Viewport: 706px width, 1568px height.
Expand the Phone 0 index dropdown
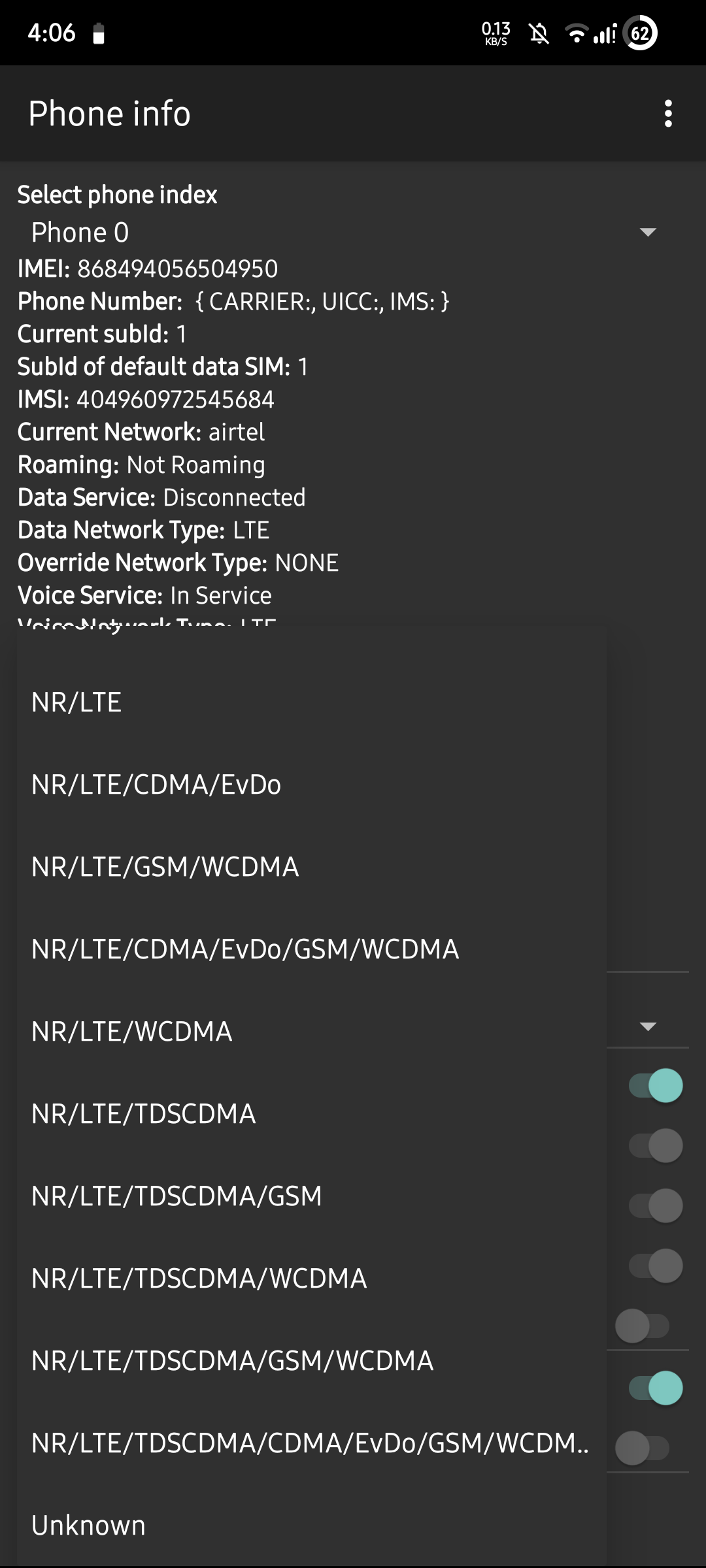pyautogui.click(x=344, y=233)
